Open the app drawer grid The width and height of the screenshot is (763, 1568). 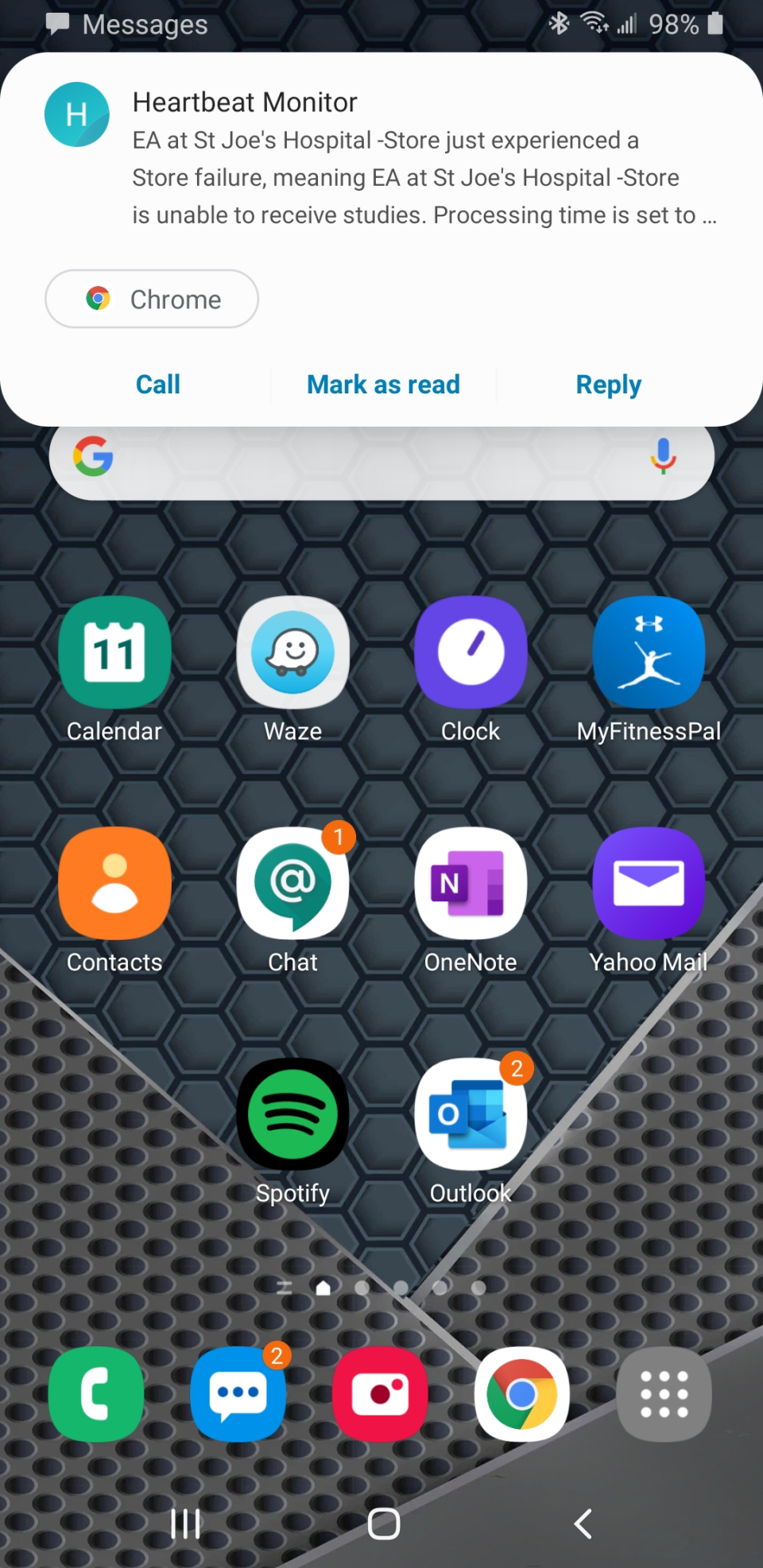click(664, 1394)
